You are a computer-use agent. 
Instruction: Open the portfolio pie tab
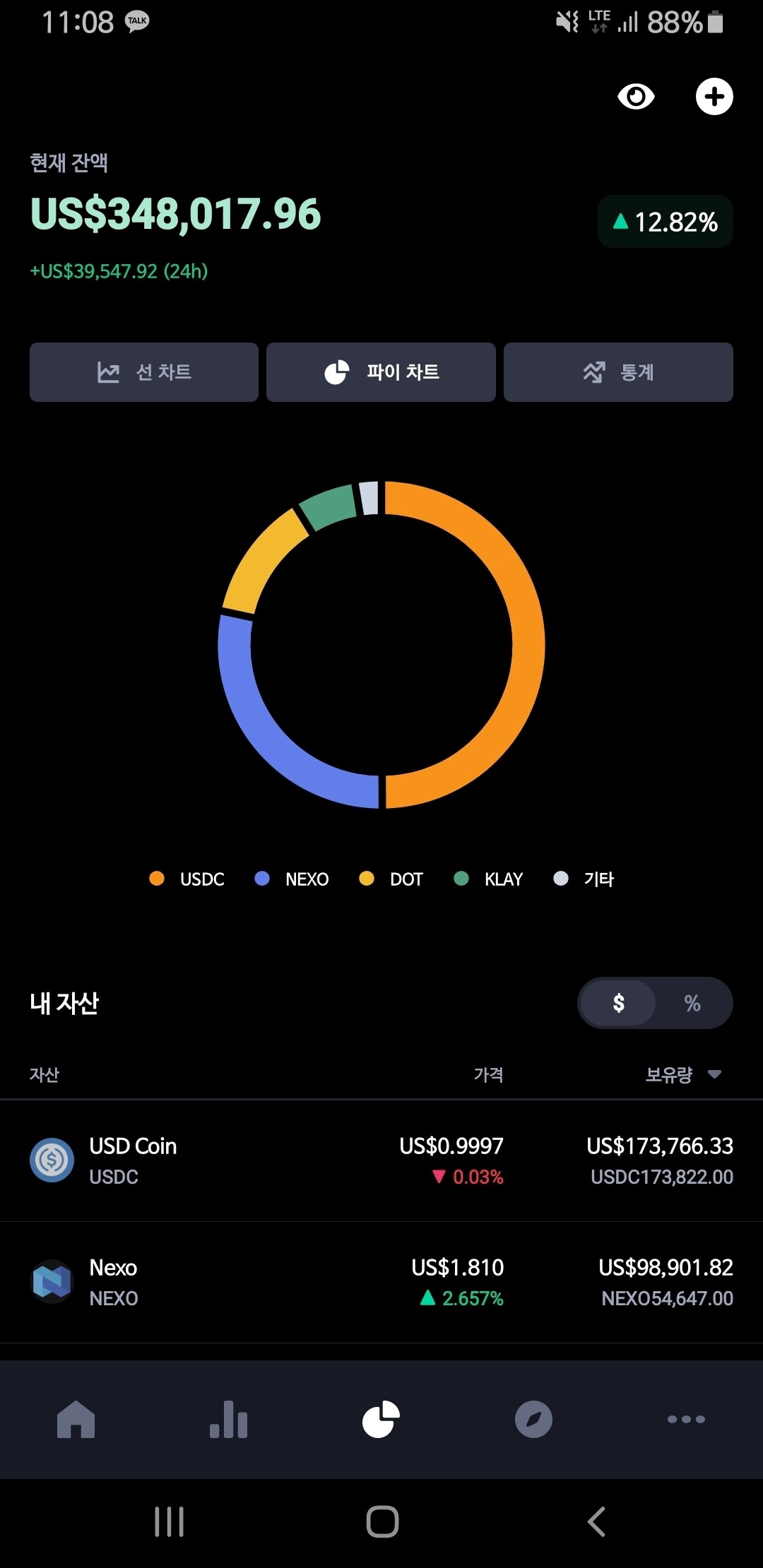(381, 1419)
